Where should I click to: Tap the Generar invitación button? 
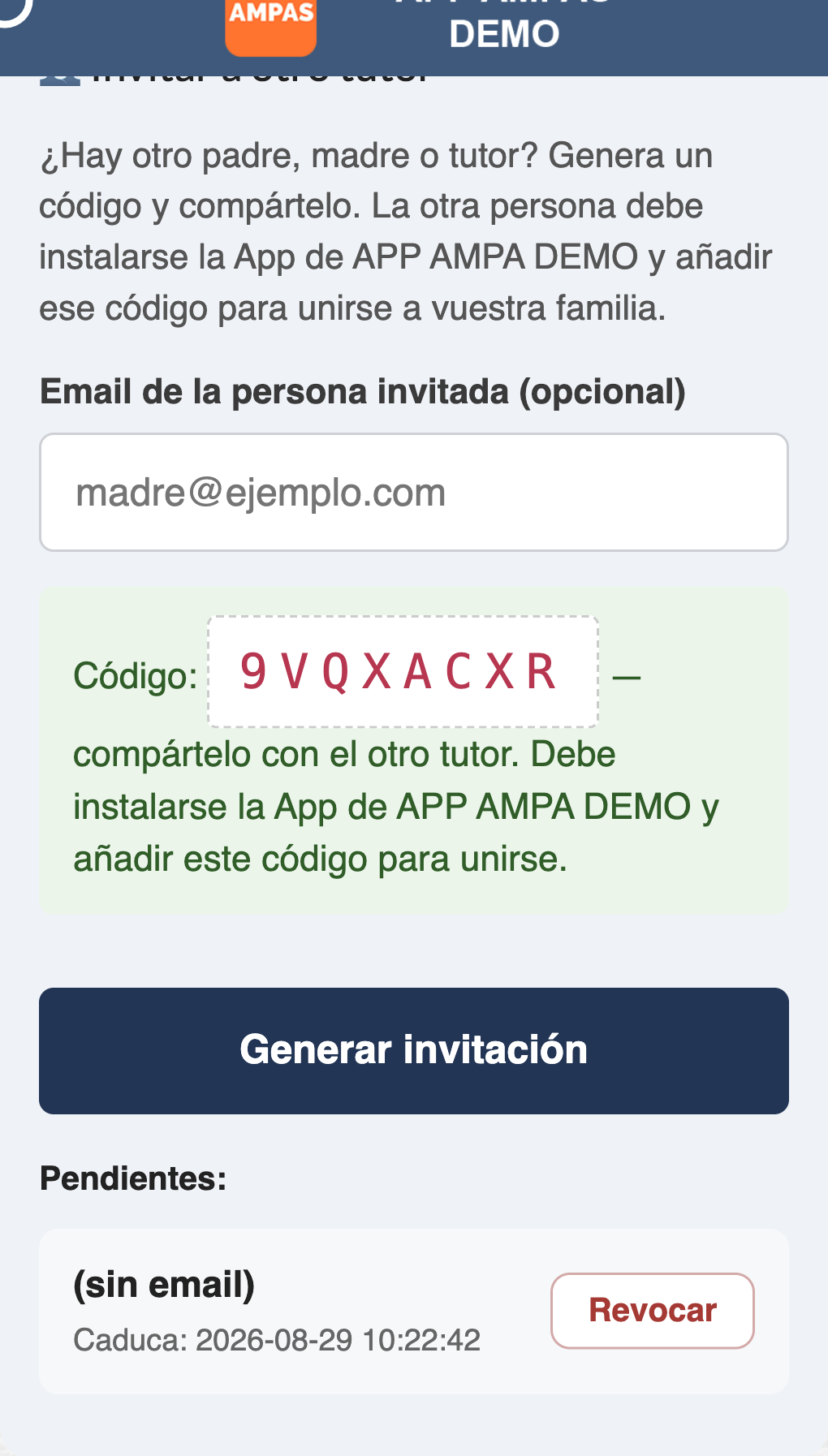[x=414, y=1050]
